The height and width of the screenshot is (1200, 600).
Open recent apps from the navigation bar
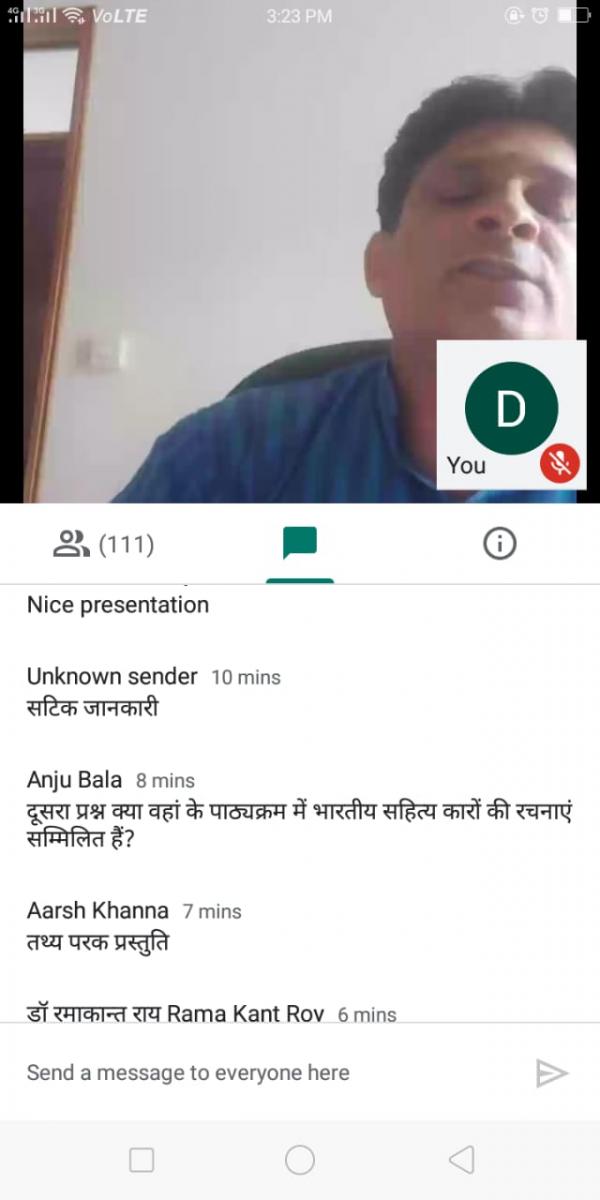[x=142, y=1160]
